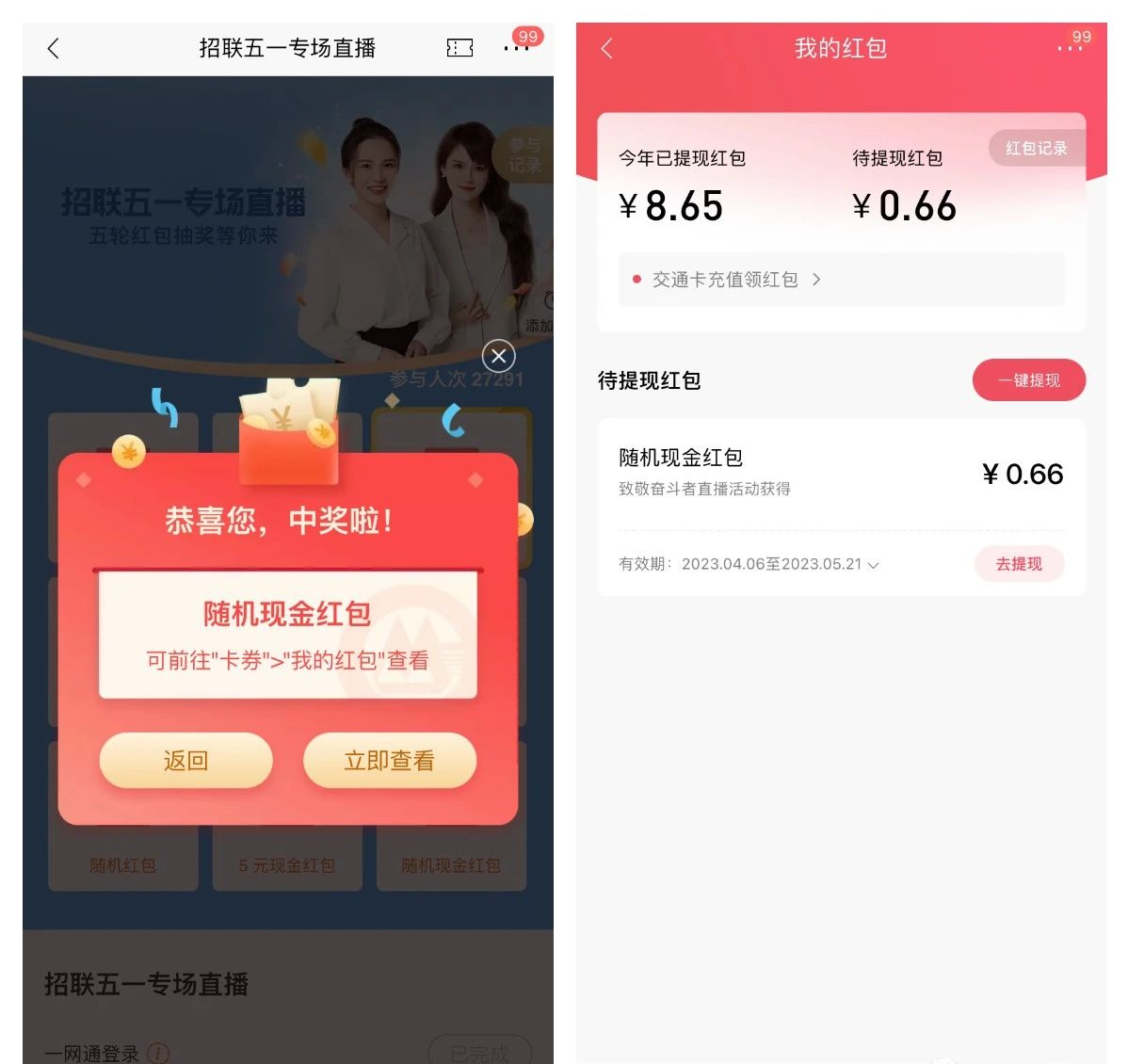The image size is (1128, 1064).
Task: Open the coupon ticket icon in live page header
Action: pos(459,48)
